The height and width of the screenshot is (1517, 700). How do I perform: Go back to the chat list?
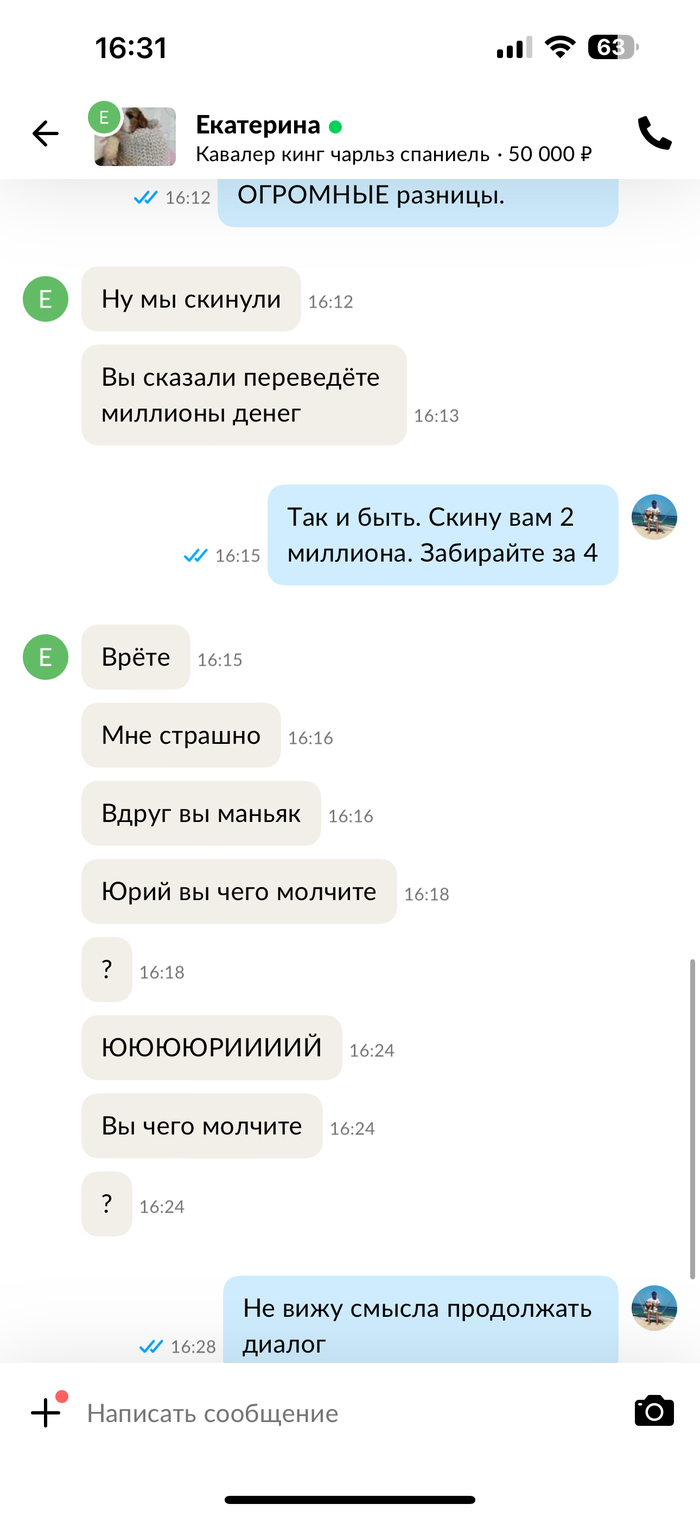45,133
